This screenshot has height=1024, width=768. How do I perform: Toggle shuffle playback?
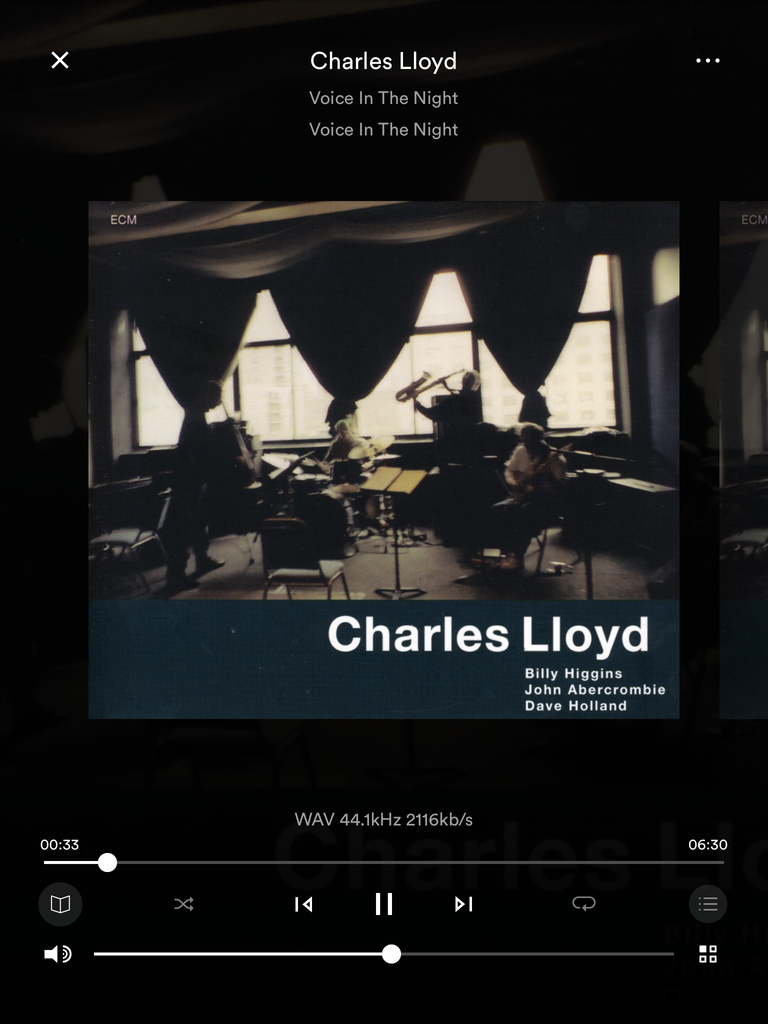tap(184, 904)
